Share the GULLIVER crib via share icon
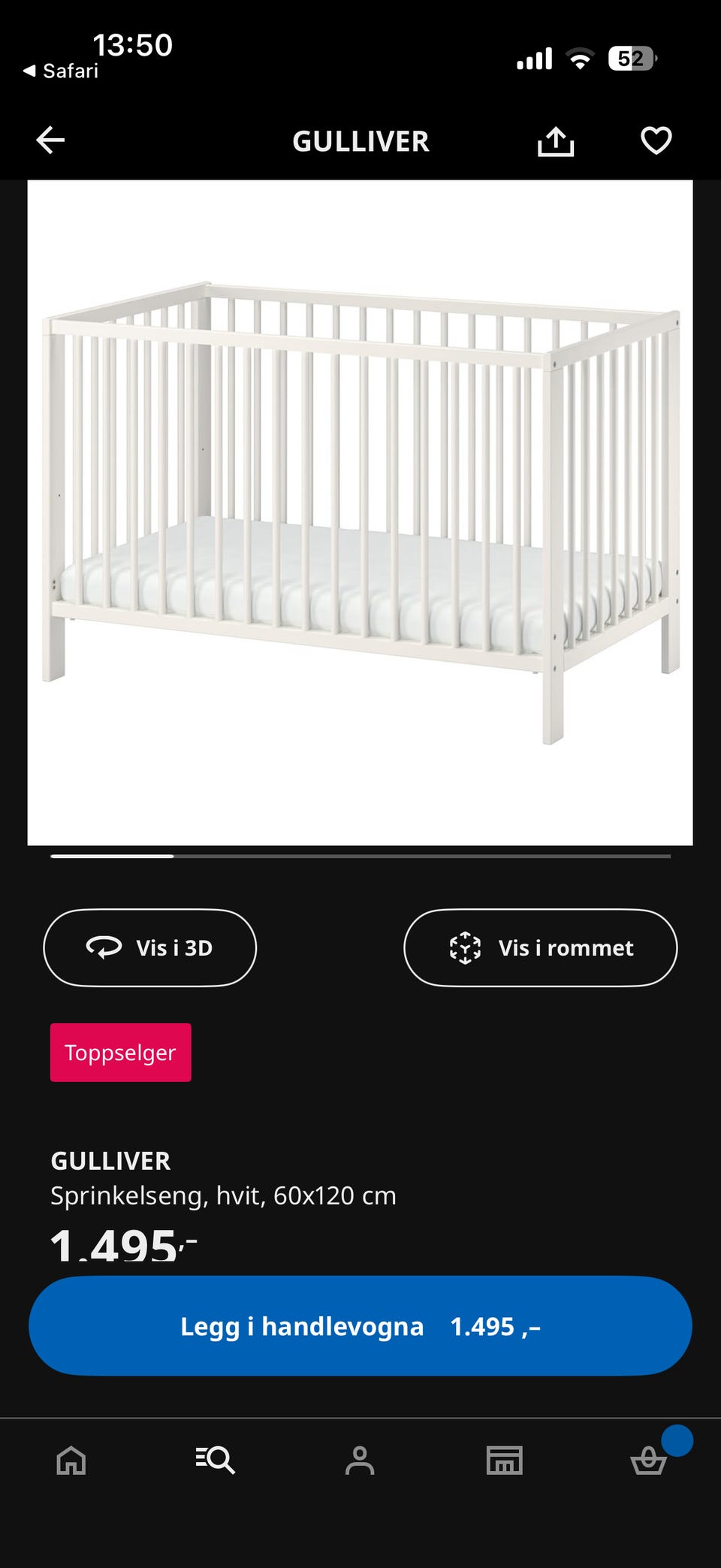The width and height of the screenshot is (721, 1568). (556, 141)
